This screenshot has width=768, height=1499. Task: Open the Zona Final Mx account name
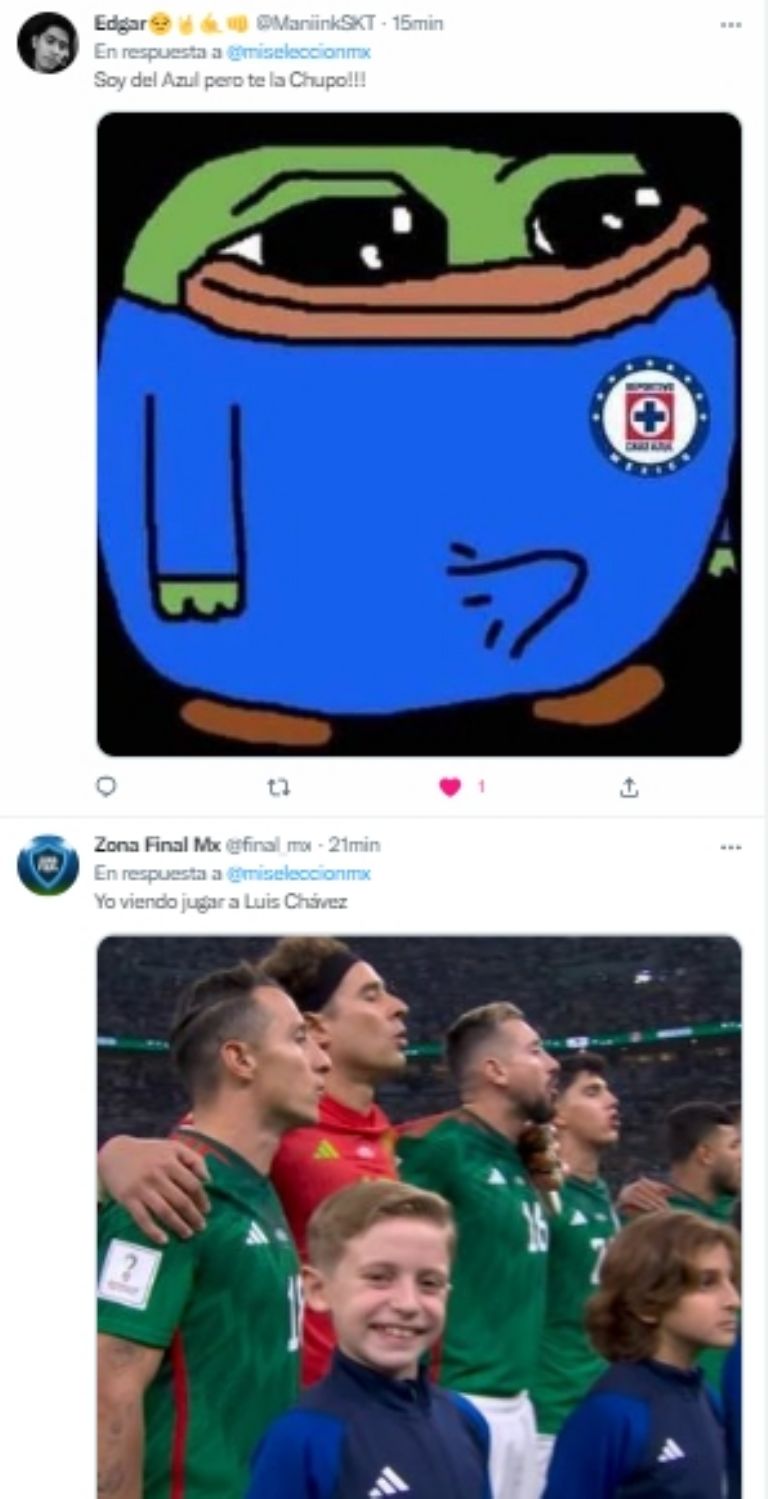tap(157, 845)
